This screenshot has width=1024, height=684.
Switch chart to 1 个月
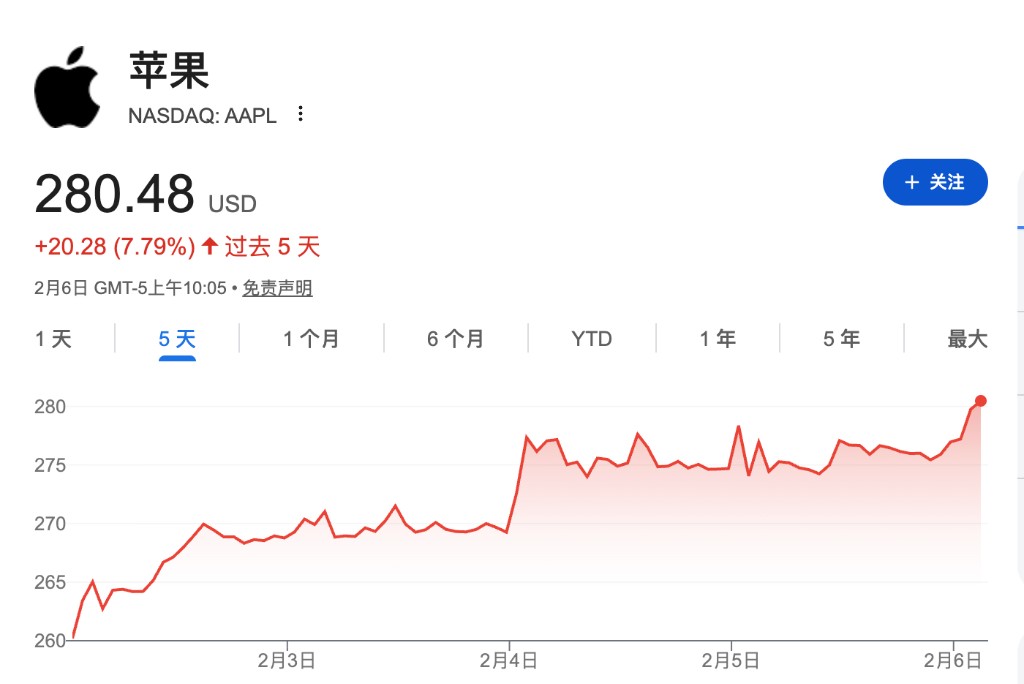[x=311, y=339]
